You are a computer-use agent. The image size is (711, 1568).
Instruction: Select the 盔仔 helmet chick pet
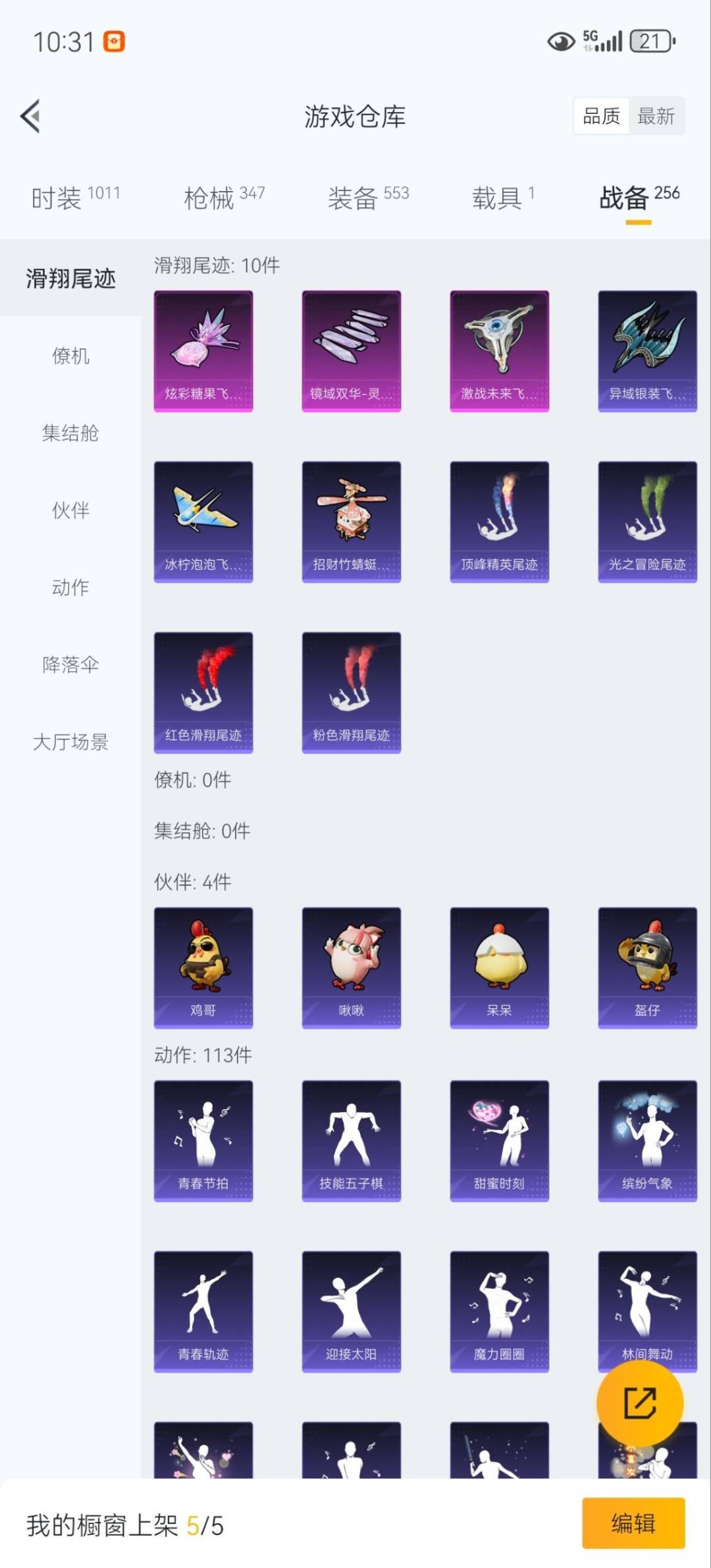point(647,965)
